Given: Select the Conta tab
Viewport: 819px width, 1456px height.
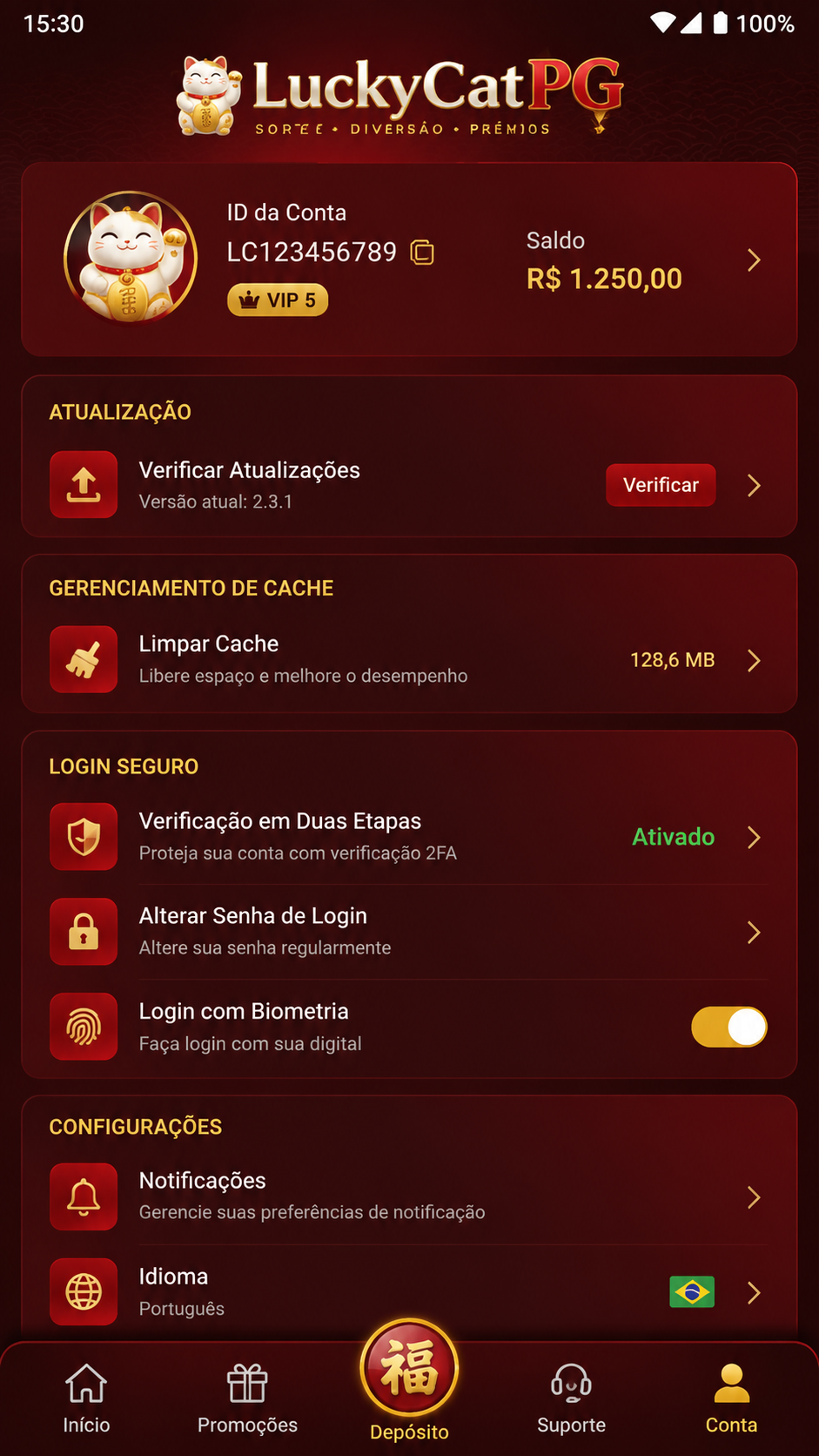Looking at the screenshot, I should (x=731, y=1399).
